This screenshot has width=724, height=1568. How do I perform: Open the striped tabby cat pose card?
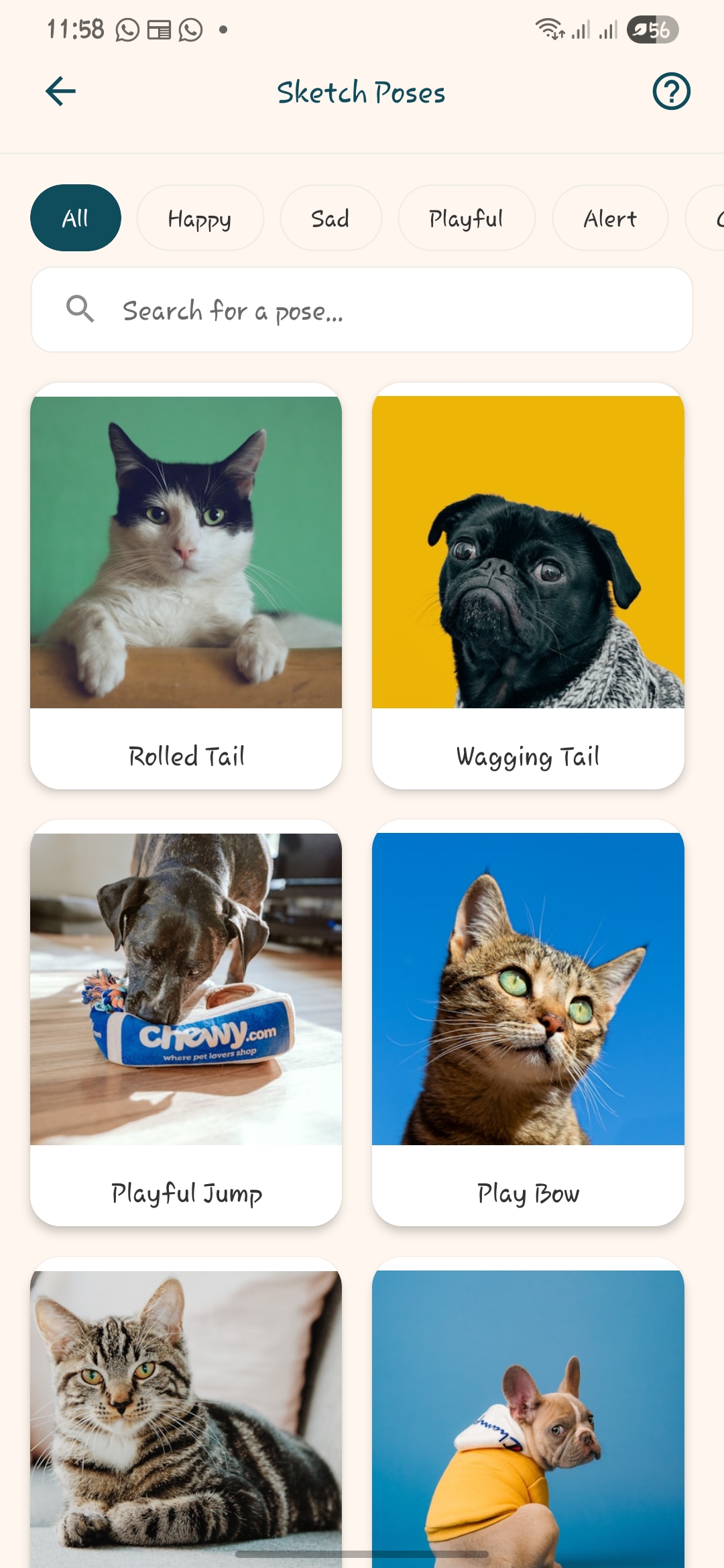(186, 1414)
